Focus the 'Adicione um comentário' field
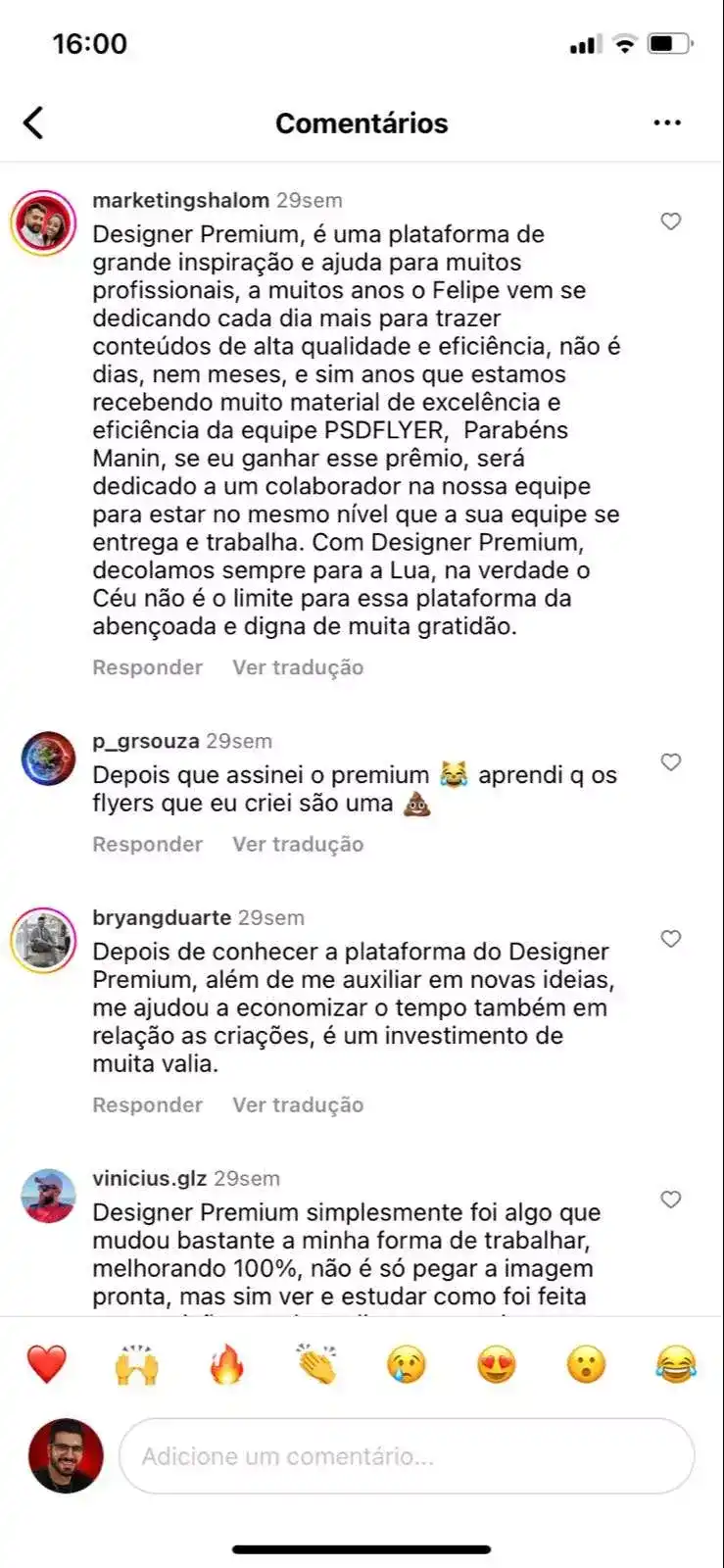Viewport: 724px width, 1568px height. 406,1456
